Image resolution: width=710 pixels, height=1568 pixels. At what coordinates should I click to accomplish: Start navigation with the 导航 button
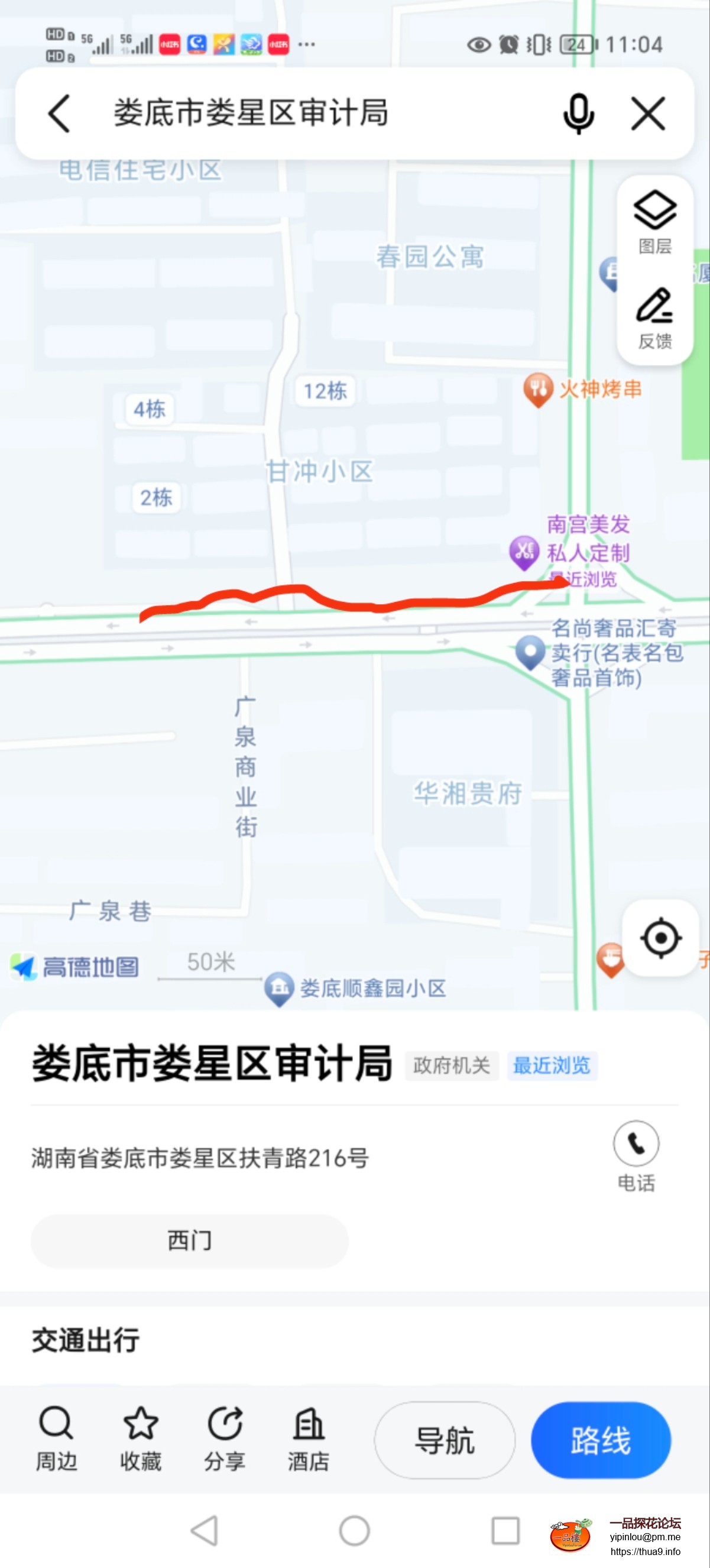pyautogui.click(x=444, y=1440)
